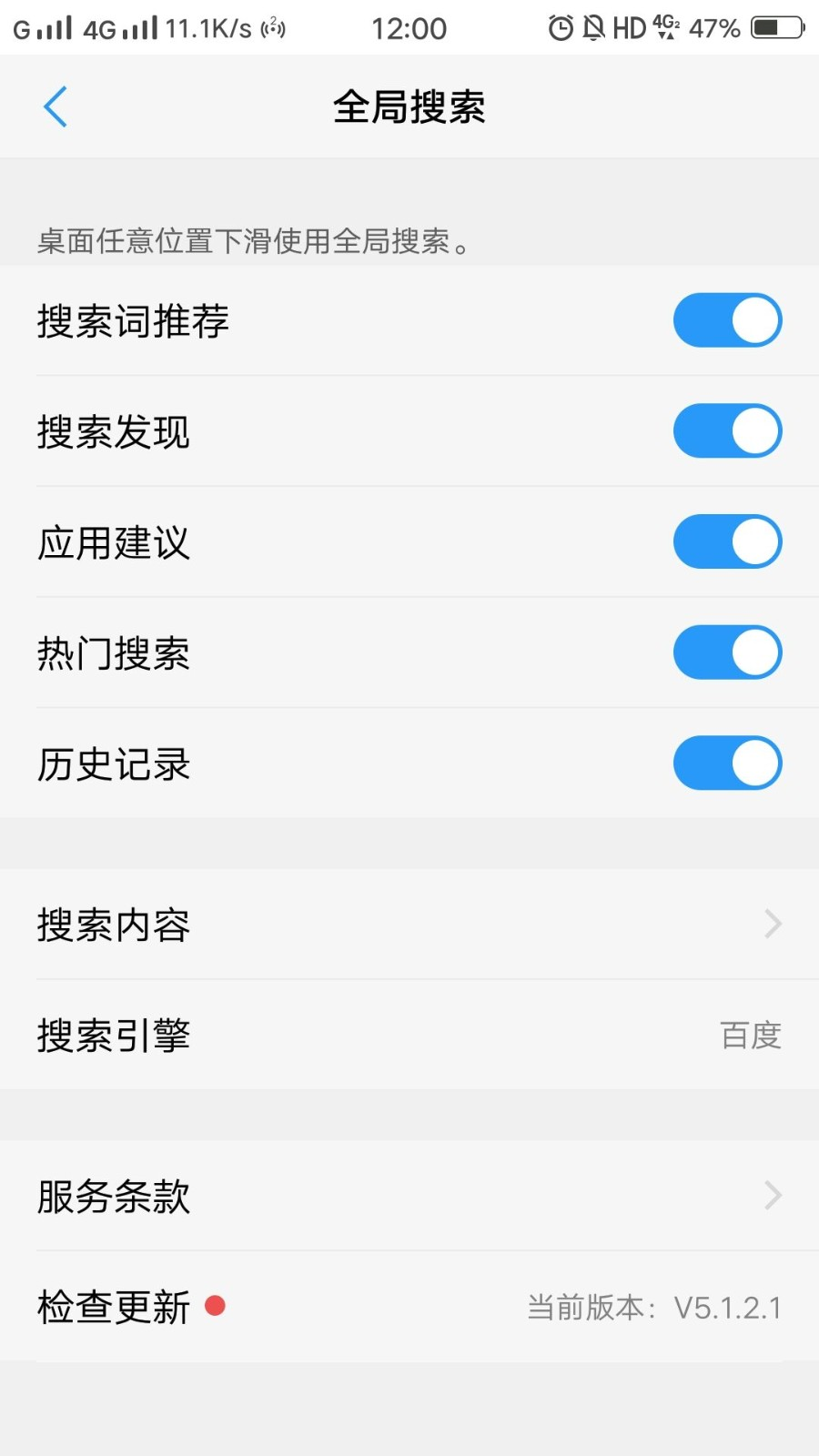This screenshot has width=819, height=1456.
Task: Tap the 4G2 network icon on the right
Action: pyautogui.click(x=666, y=28)
